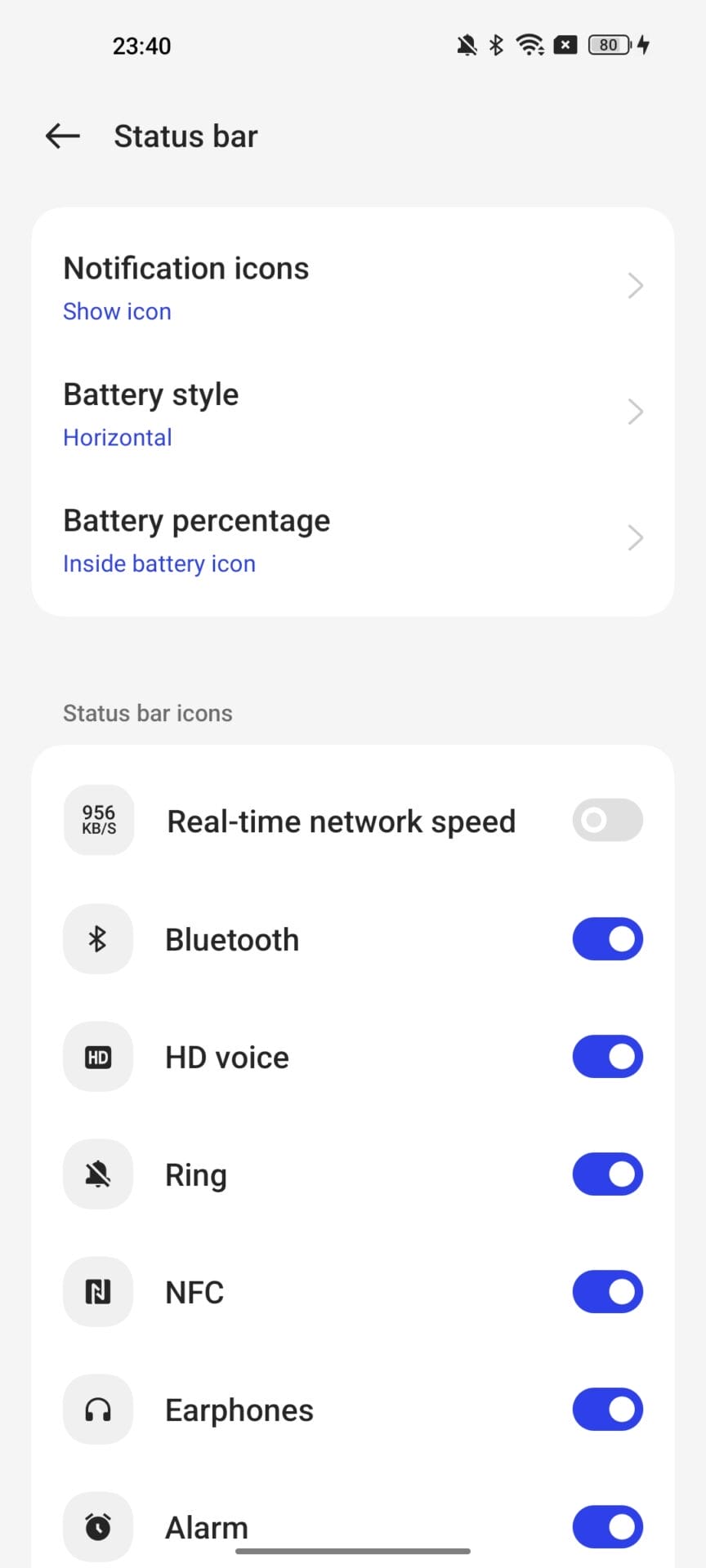Viewport: 706px width, 1568px height.
Task: Switch off the NFC icon
Action: coord(607,1292)
